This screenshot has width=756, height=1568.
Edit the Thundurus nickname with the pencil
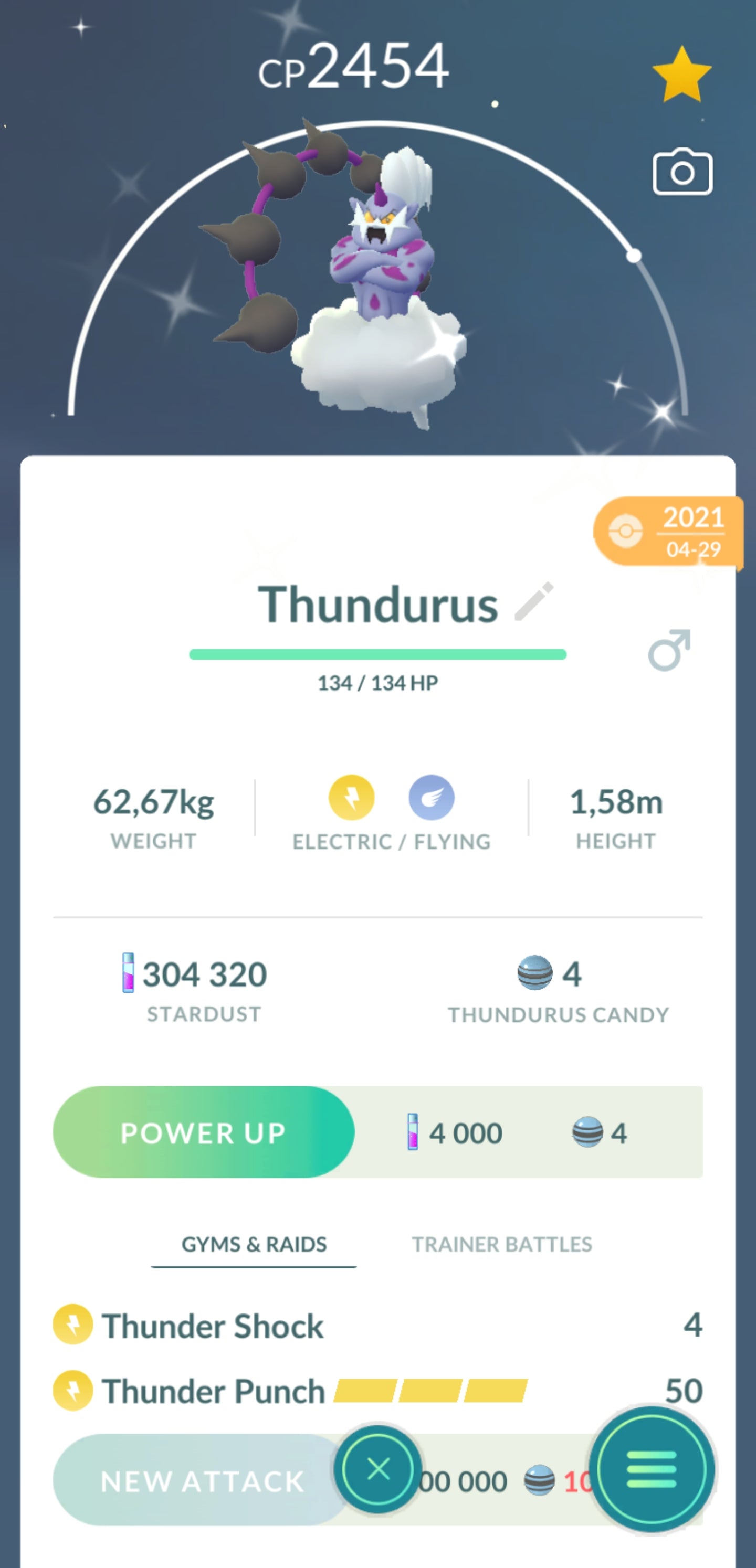pyautogui.click(x=533, y=601)
